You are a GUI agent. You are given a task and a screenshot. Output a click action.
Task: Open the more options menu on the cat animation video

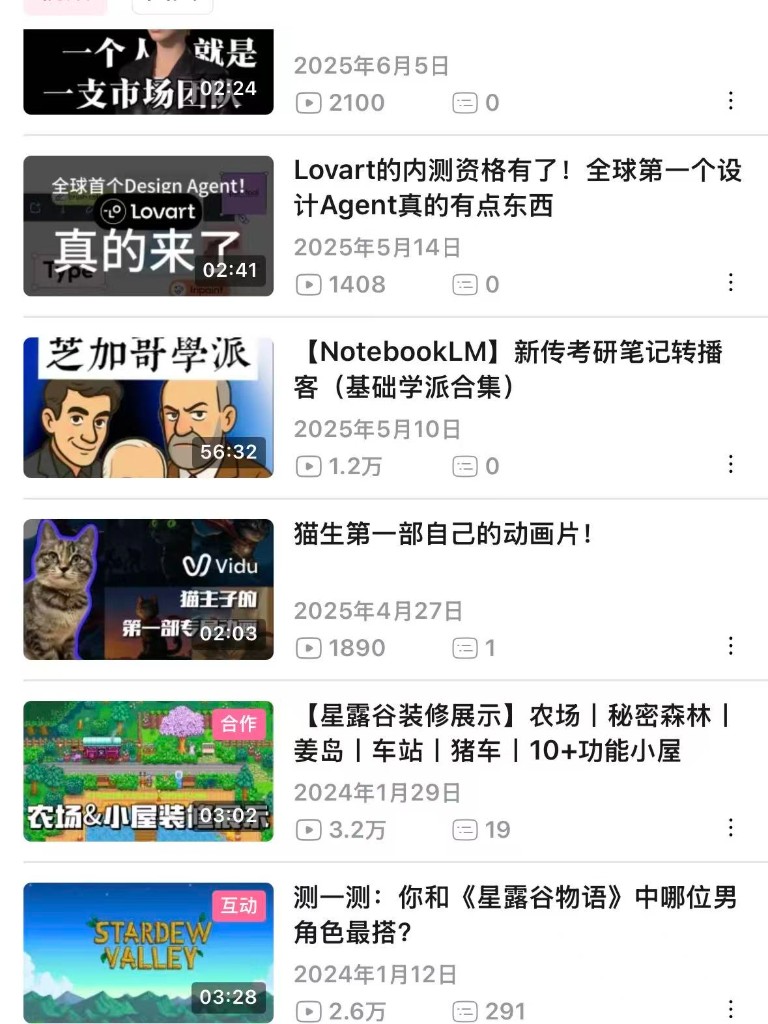(731, 646)
